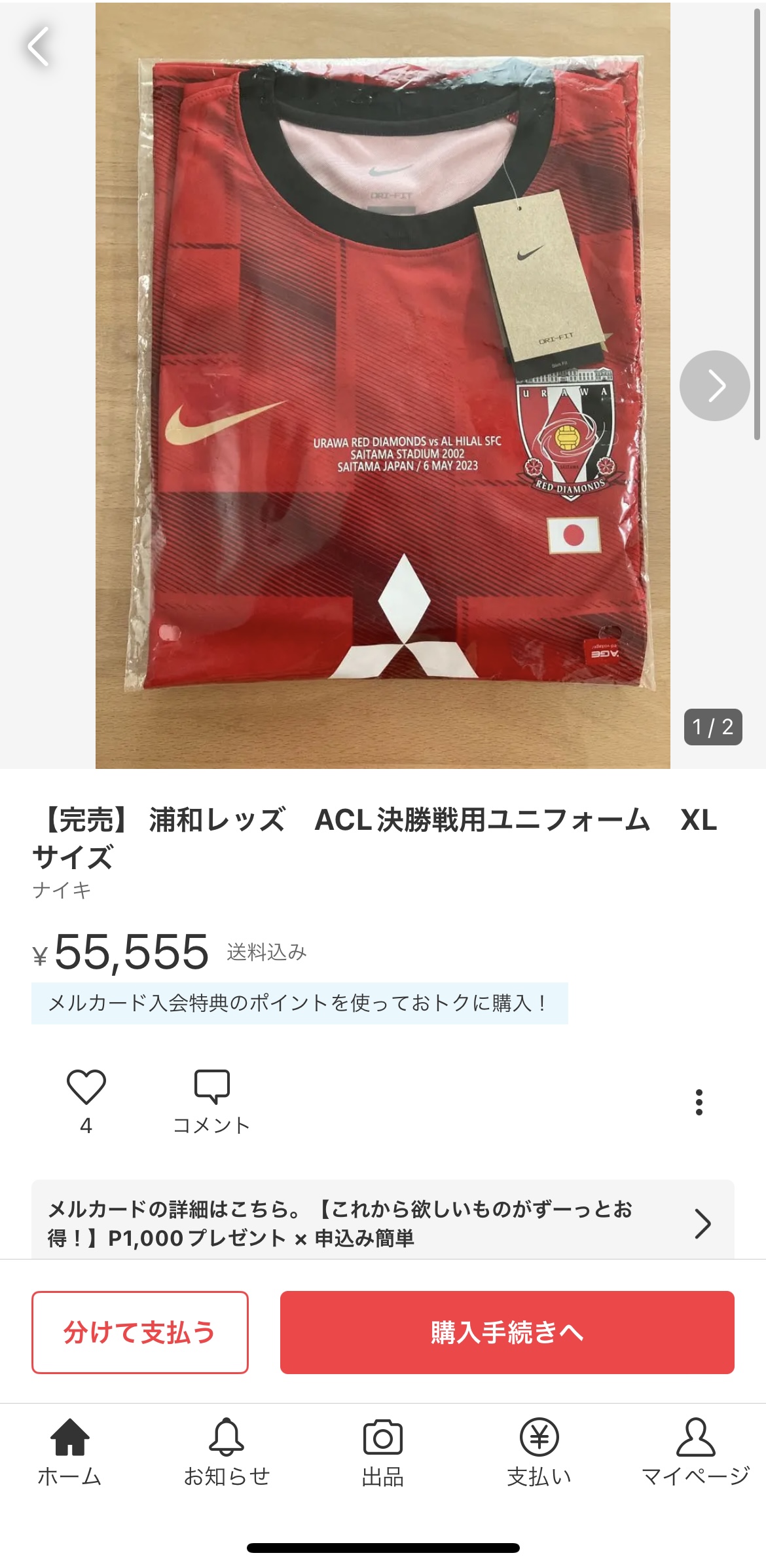Go back using the top-left arrow

point(39,47)
